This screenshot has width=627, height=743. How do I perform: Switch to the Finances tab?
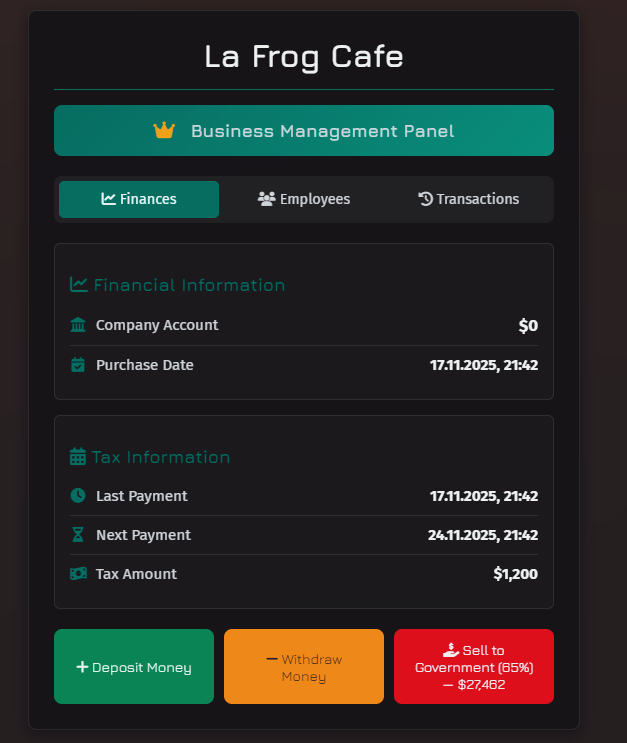[x=139, y=199]
